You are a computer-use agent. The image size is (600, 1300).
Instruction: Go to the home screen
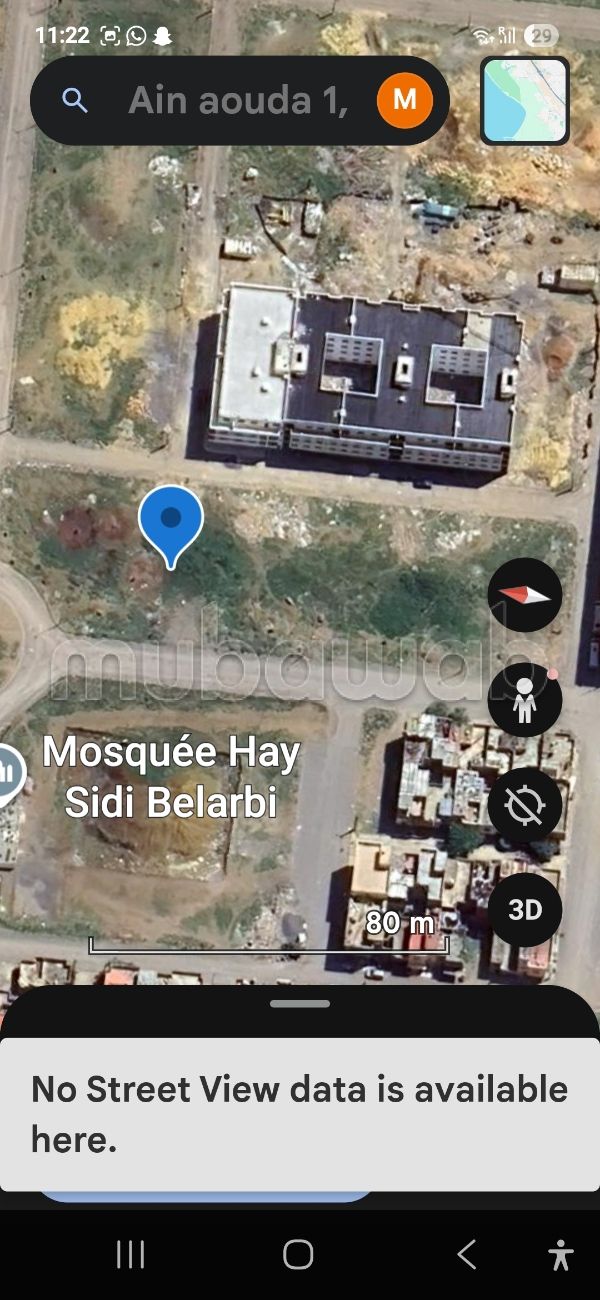[x=298, y=1254]
